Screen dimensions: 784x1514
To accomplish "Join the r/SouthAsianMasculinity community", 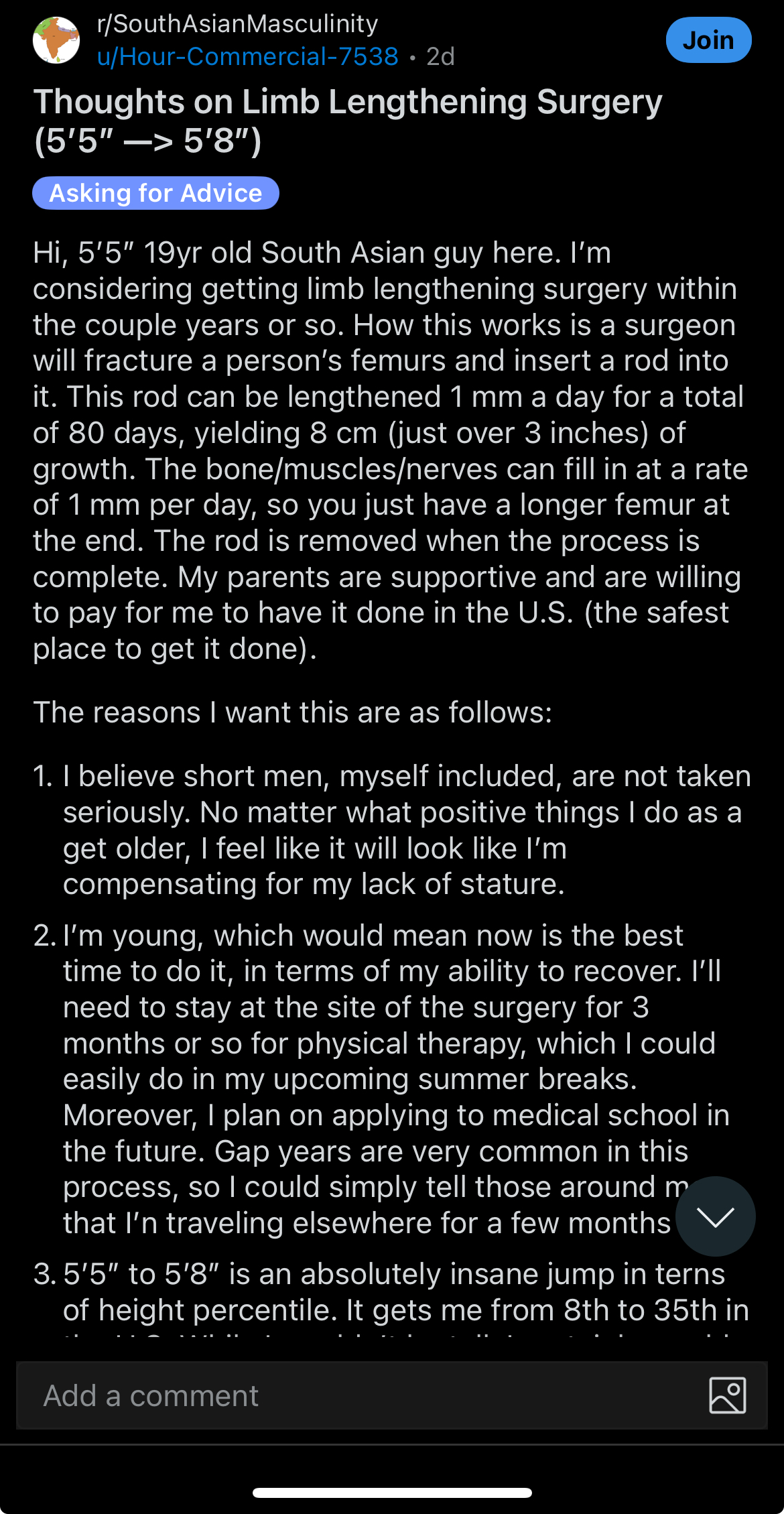I will pyautogui.click(x=708, y=40).
